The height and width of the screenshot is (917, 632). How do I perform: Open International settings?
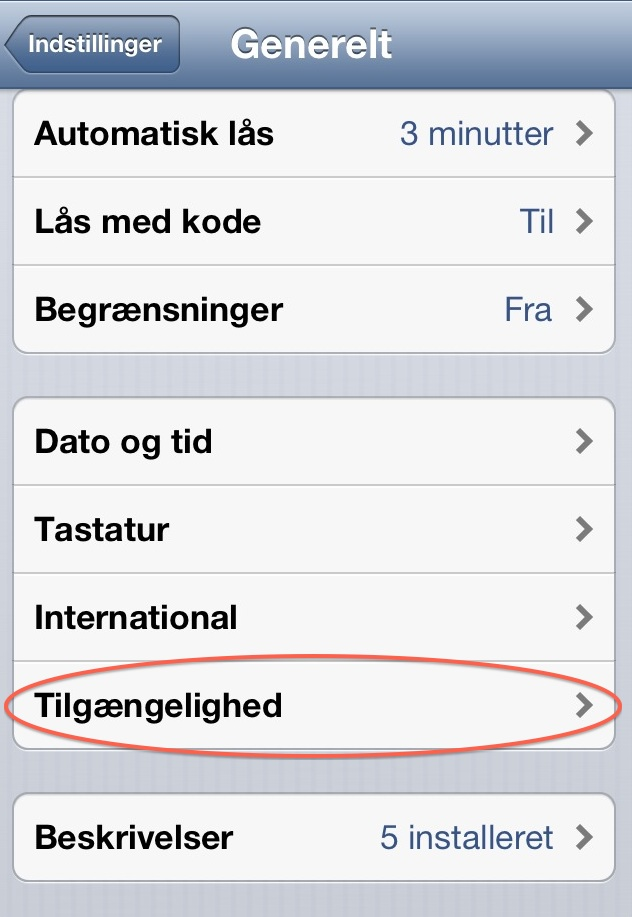[314, 617]
